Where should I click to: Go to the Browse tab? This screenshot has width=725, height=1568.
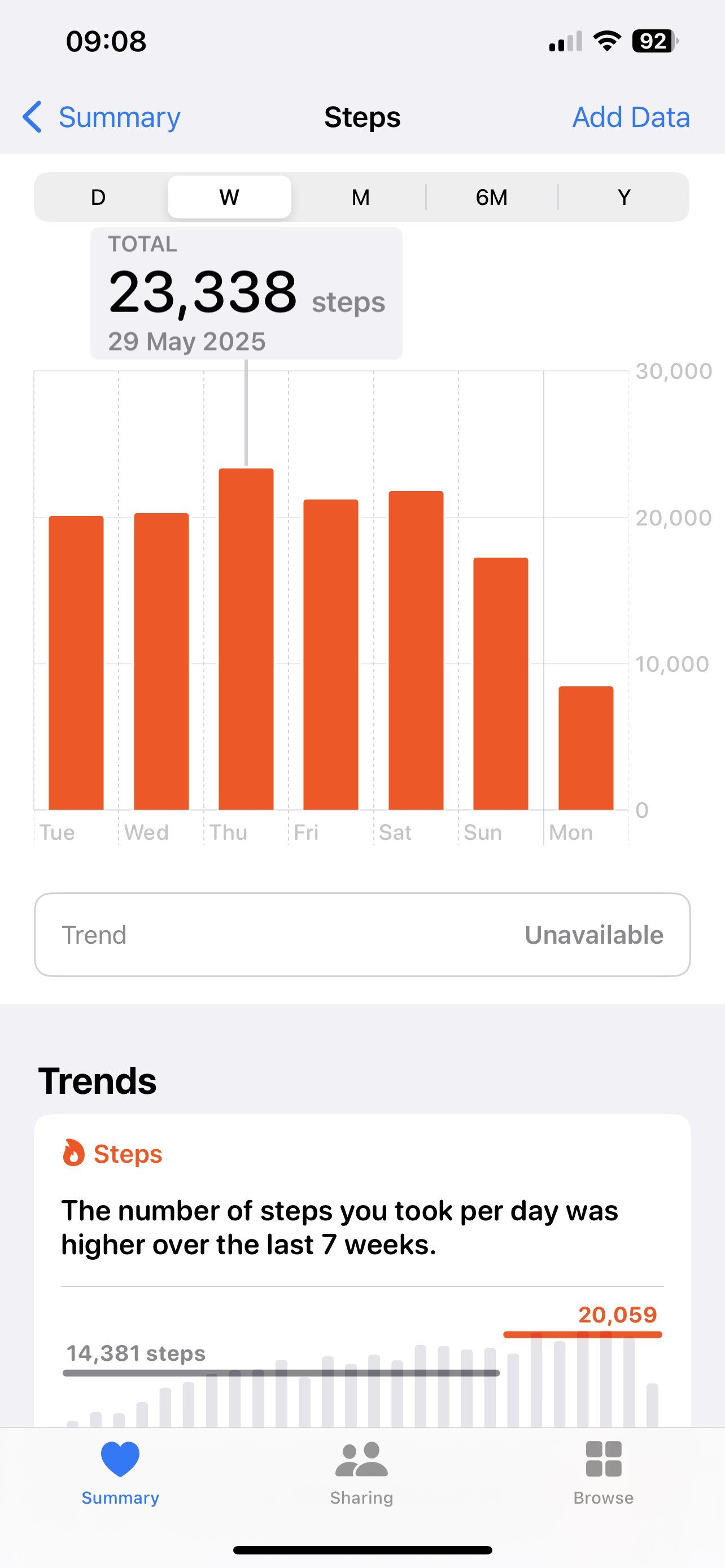tap(603, 1473)
